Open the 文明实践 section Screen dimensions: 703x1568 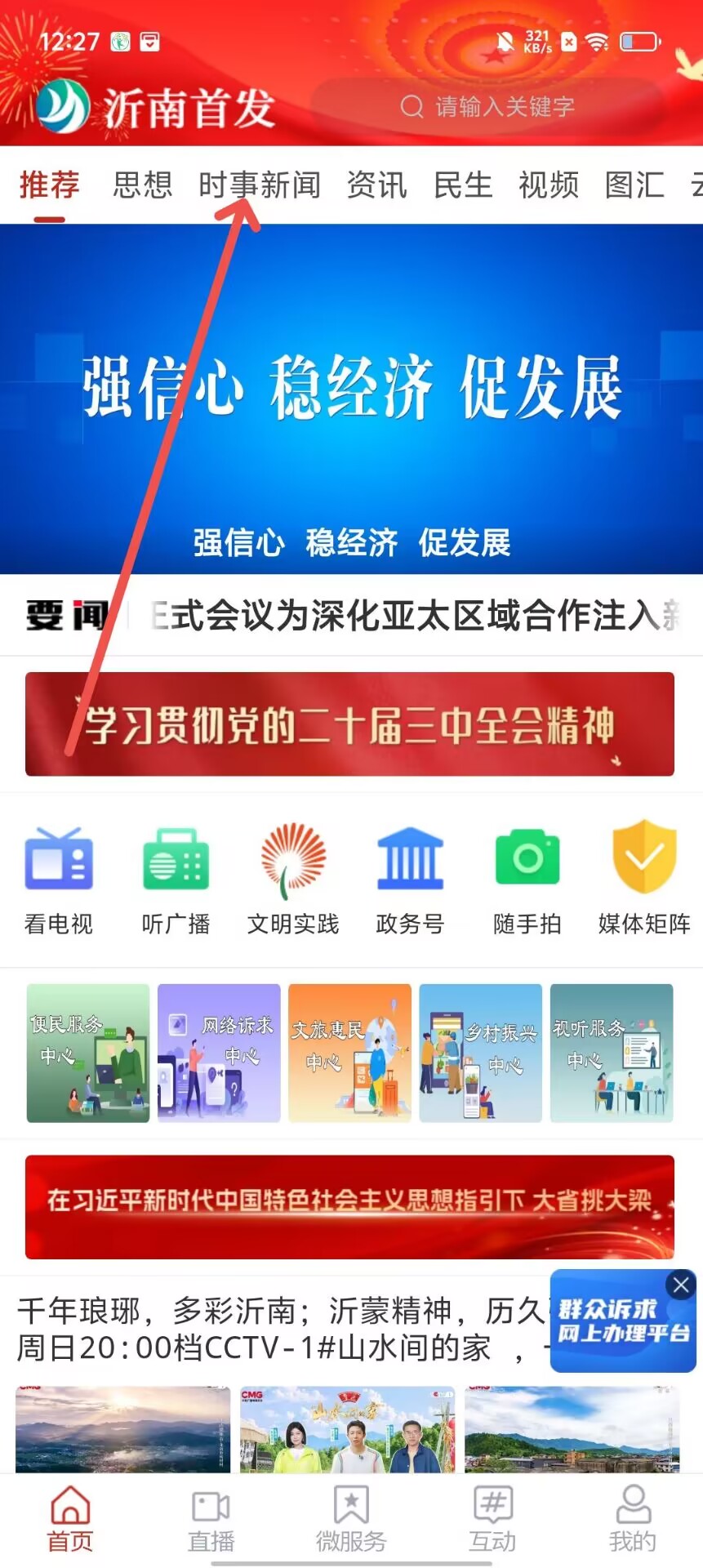tap(293, 880)
